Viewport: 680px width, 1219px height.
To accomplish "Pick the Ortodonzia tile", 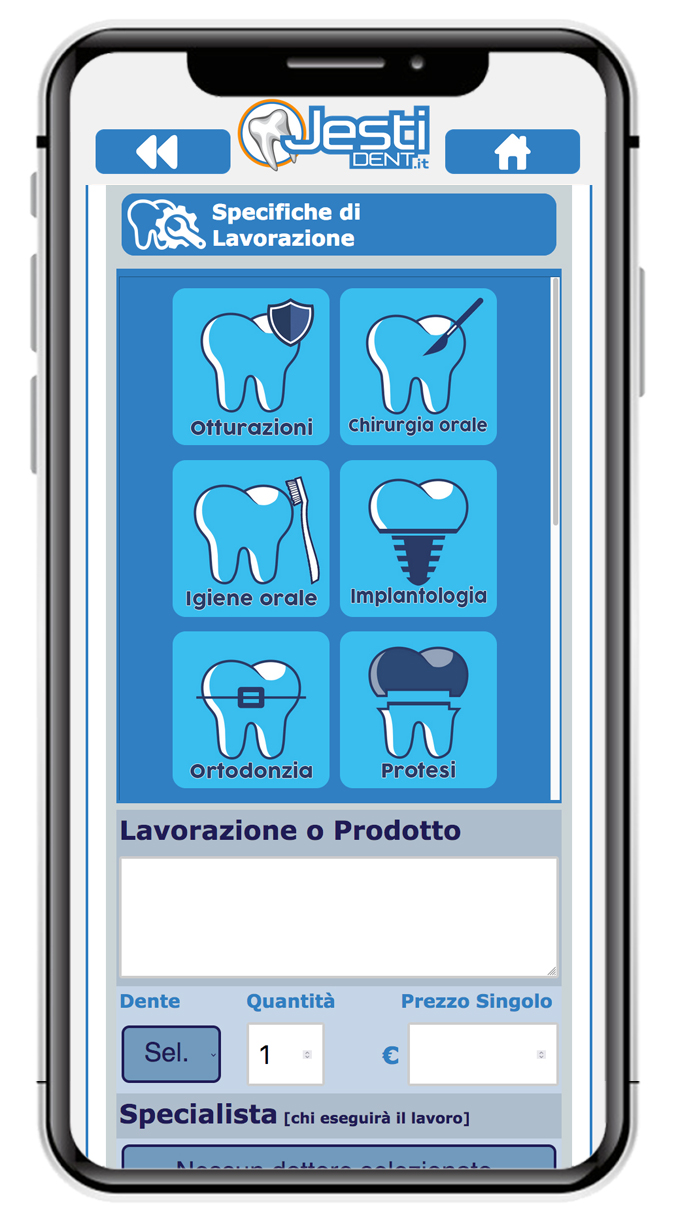I will pos(251,710).
